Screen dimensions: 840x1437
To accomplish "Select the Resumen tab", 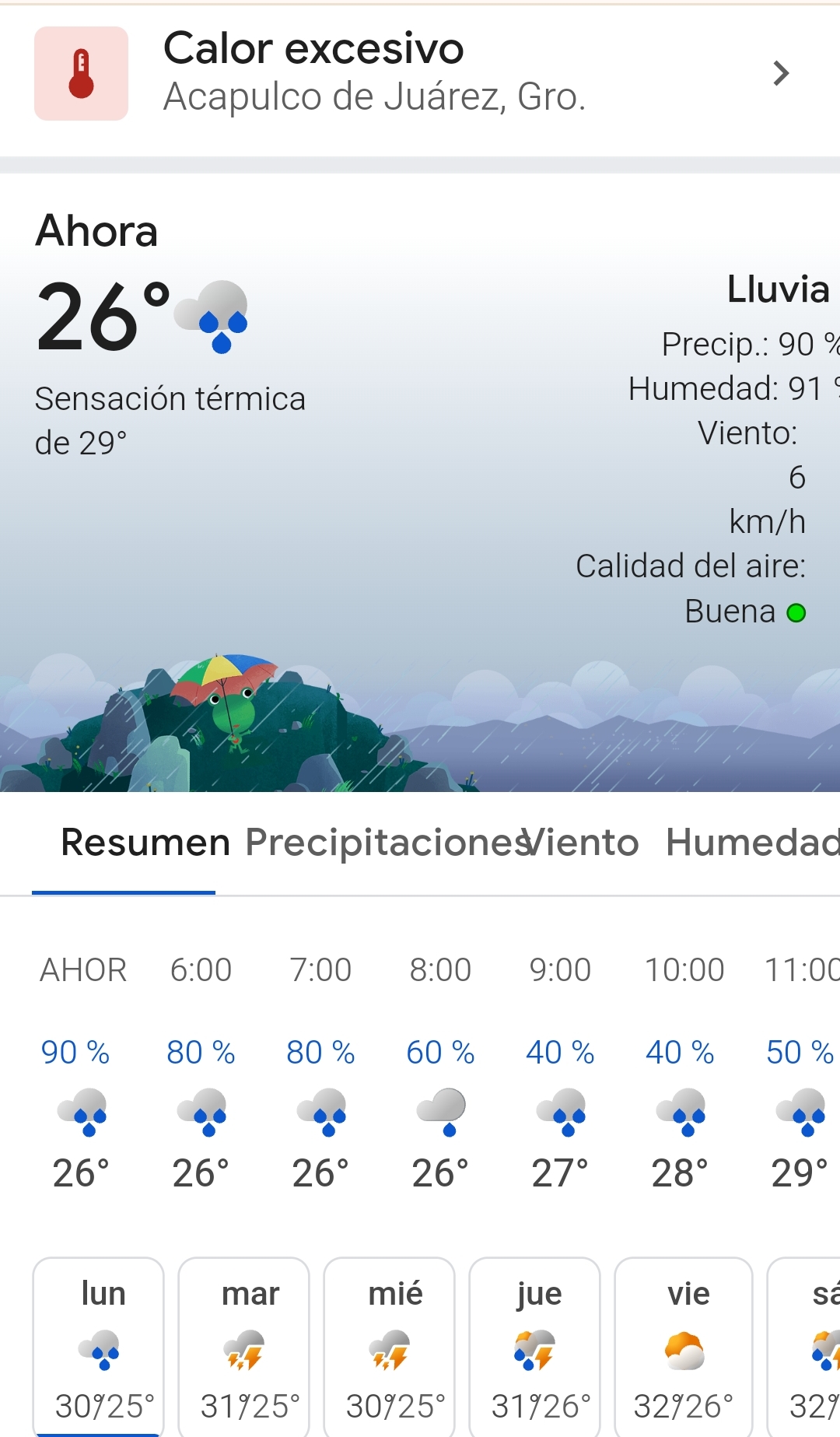I will coord(145,843).
